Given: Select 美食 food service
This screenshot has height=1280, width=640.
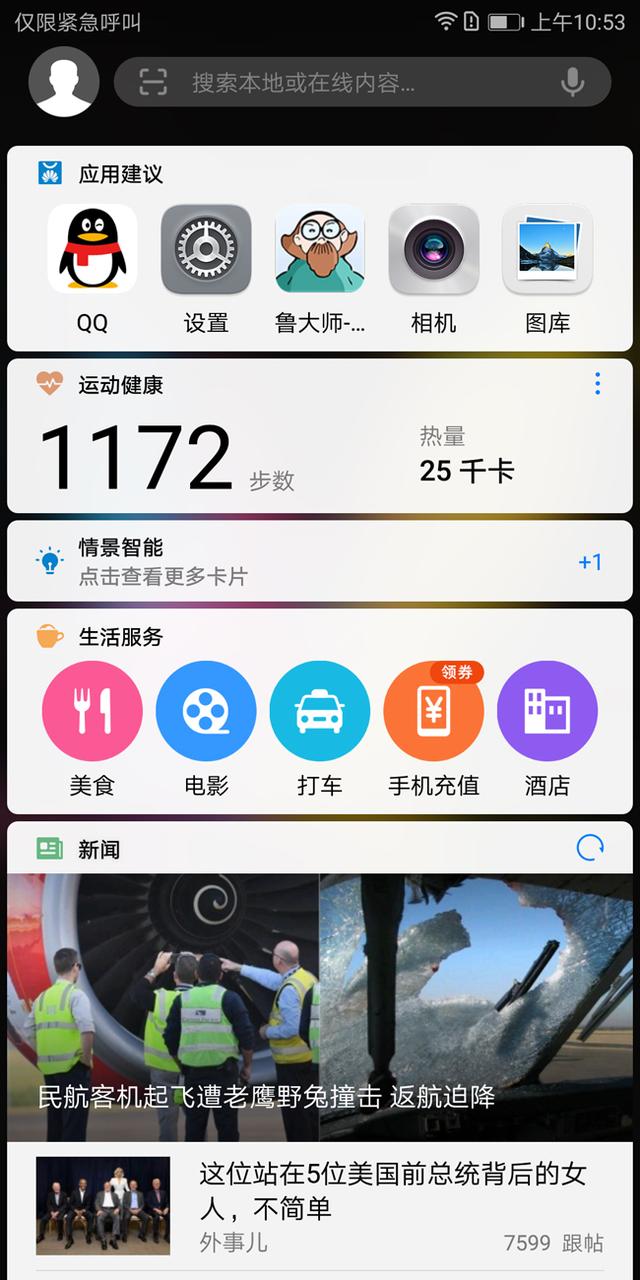Looking at the screenshot, I should (92, 712).
